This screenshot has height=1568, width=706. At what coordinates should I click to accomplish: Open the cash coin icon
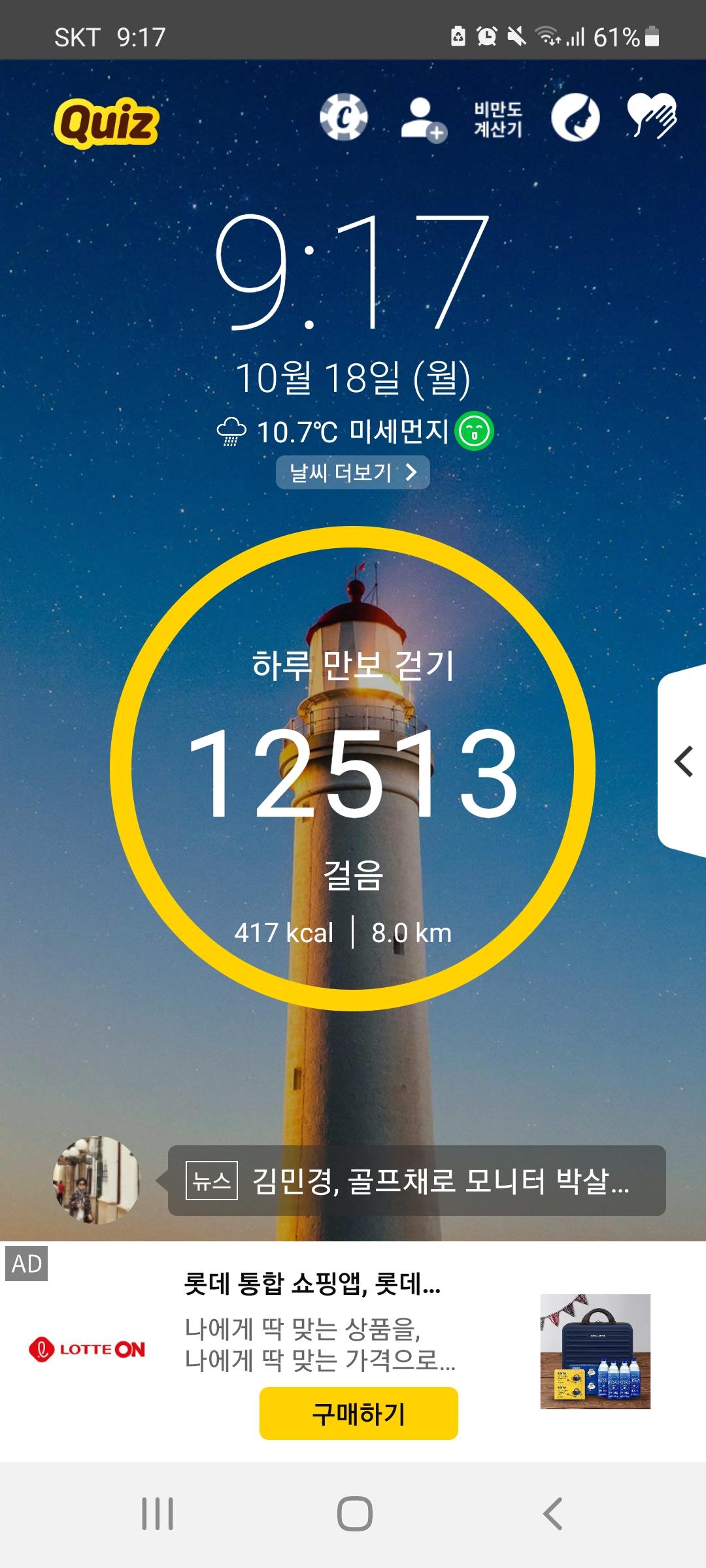(343, 118)
